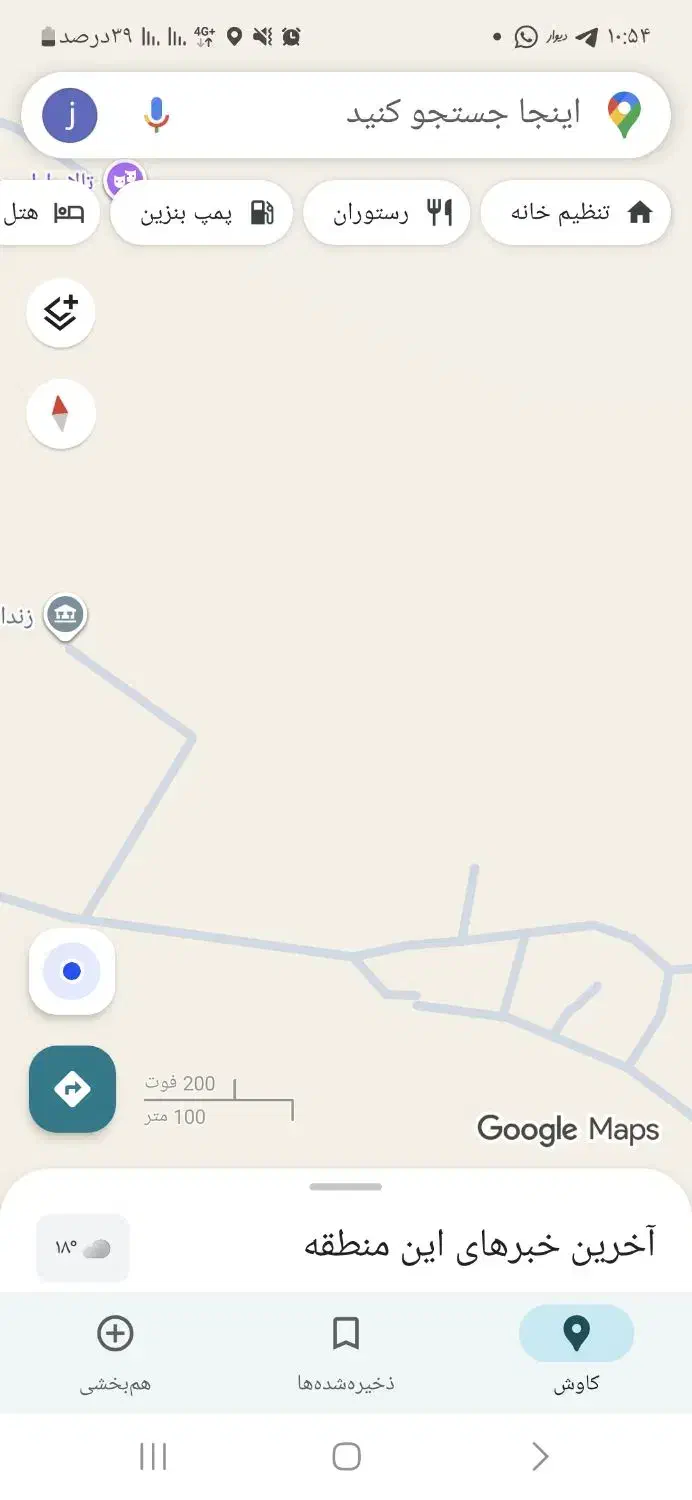This screenshot has height=1500, width=692.
Task: Select the 'پمپ بنزین' chip
Action: (203, 212)
